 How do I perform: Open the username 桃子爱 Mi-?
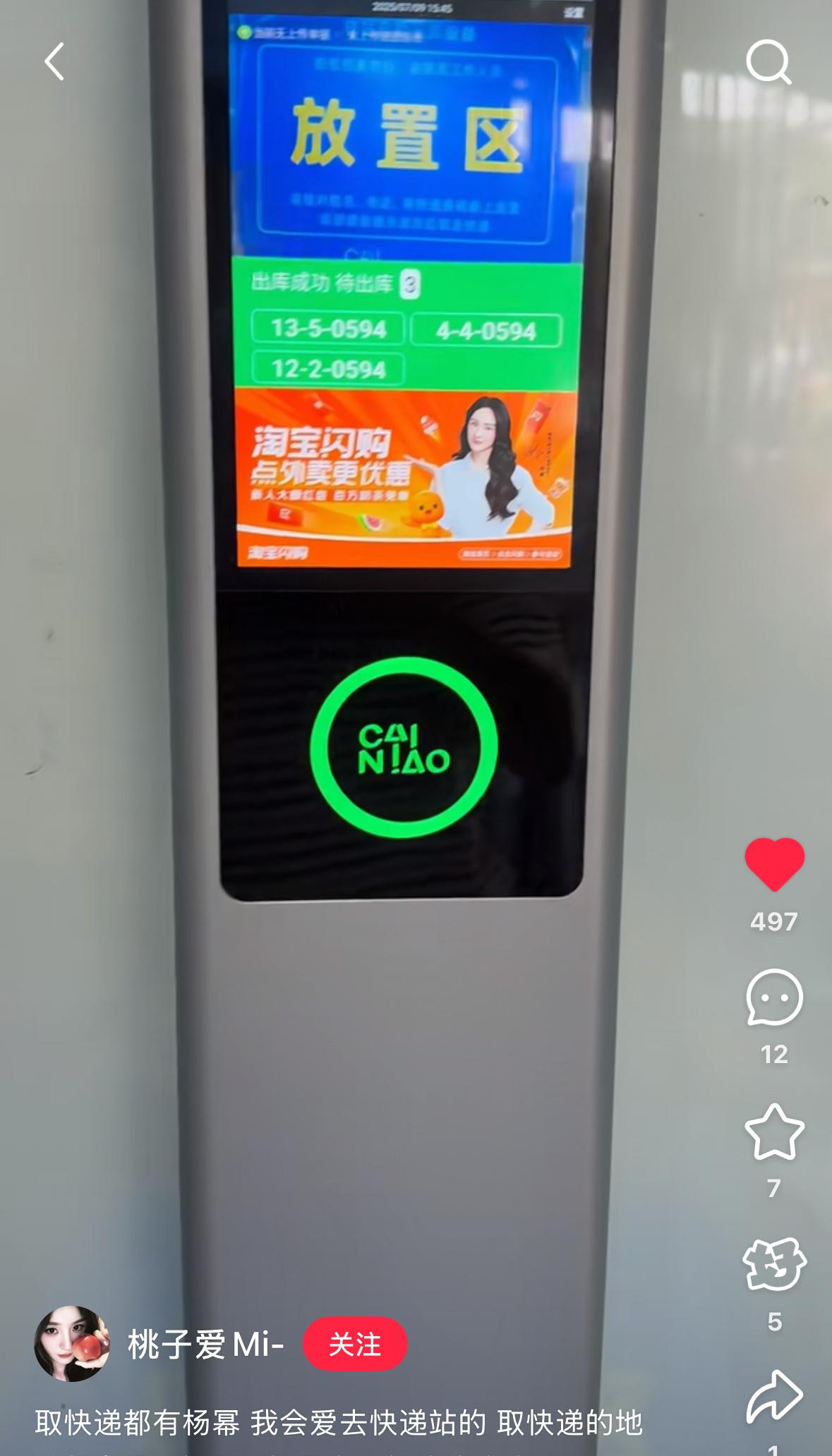click(x=205, y=1344)
